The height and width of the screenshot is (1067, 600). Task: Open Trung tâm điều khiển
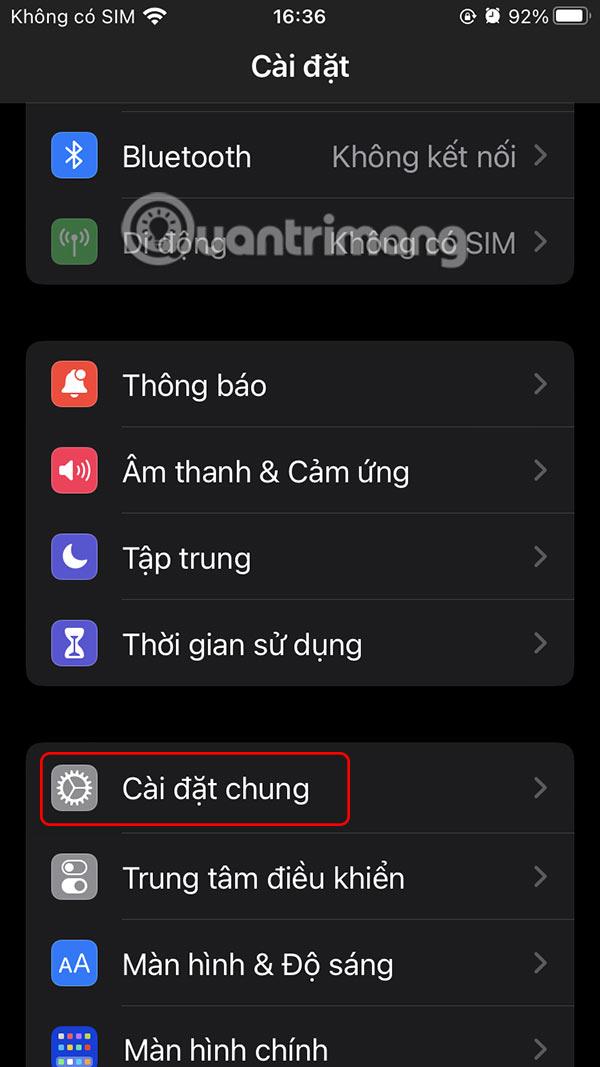300,877
